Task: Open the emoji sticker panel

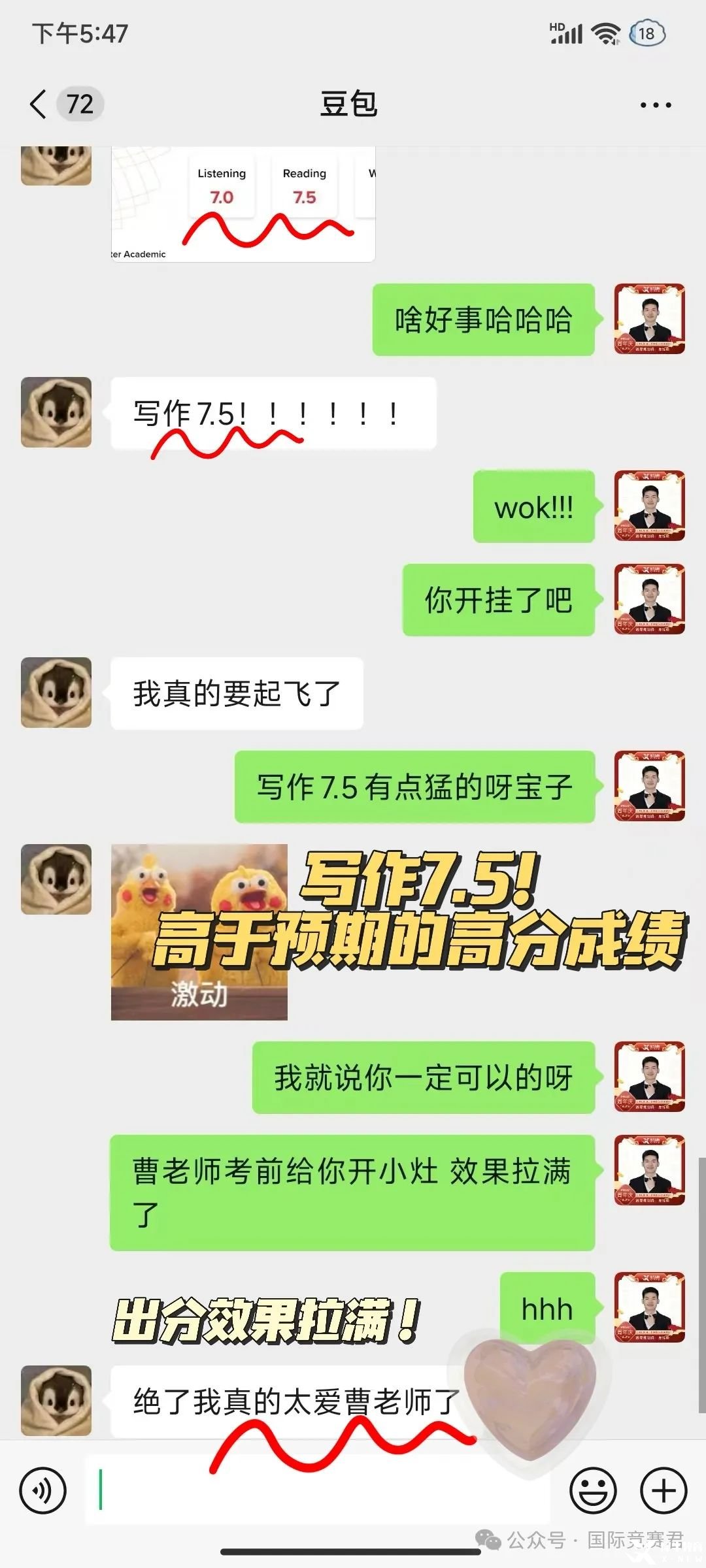Action: pos(593,1492)
